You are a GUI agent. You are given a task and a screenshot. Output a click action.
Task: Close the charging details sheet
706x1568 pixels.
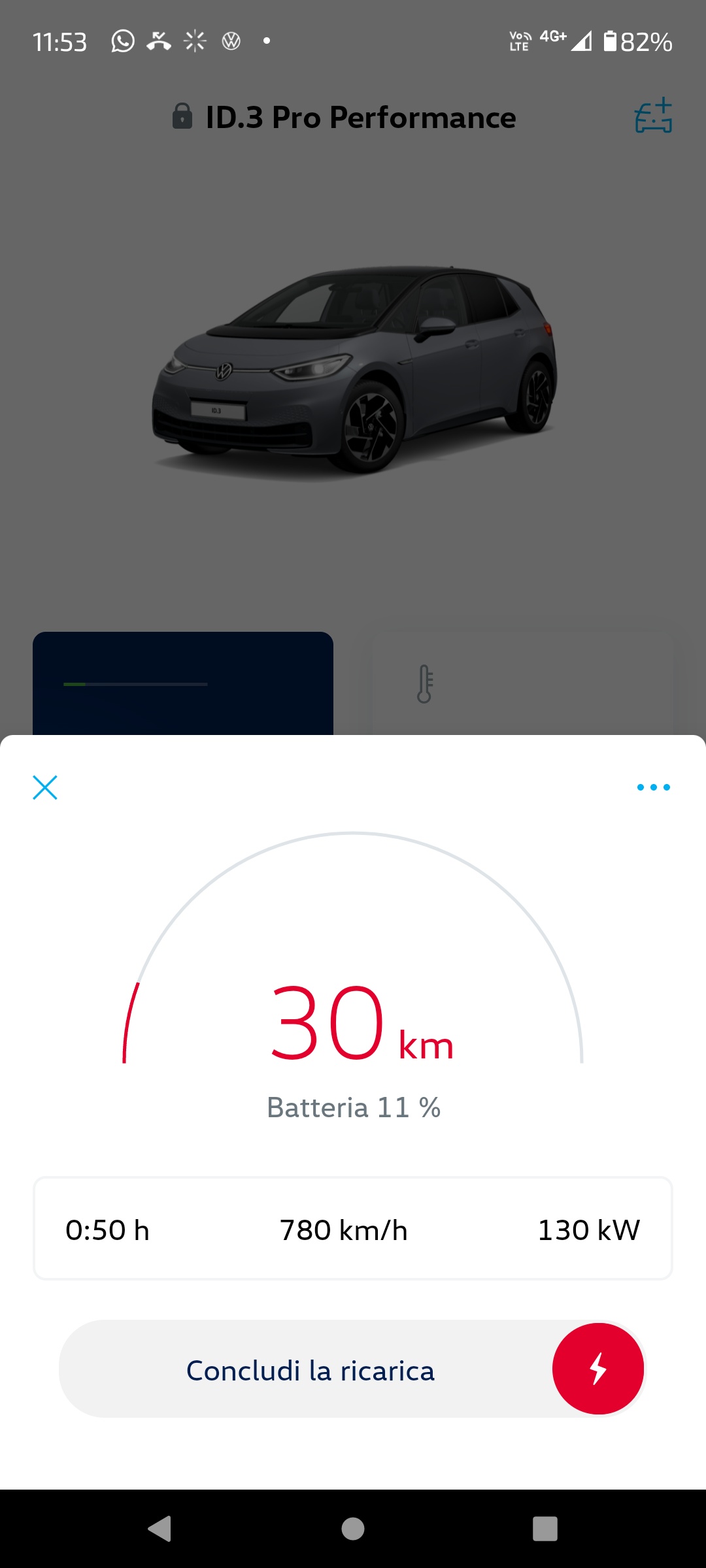point(45,787)
